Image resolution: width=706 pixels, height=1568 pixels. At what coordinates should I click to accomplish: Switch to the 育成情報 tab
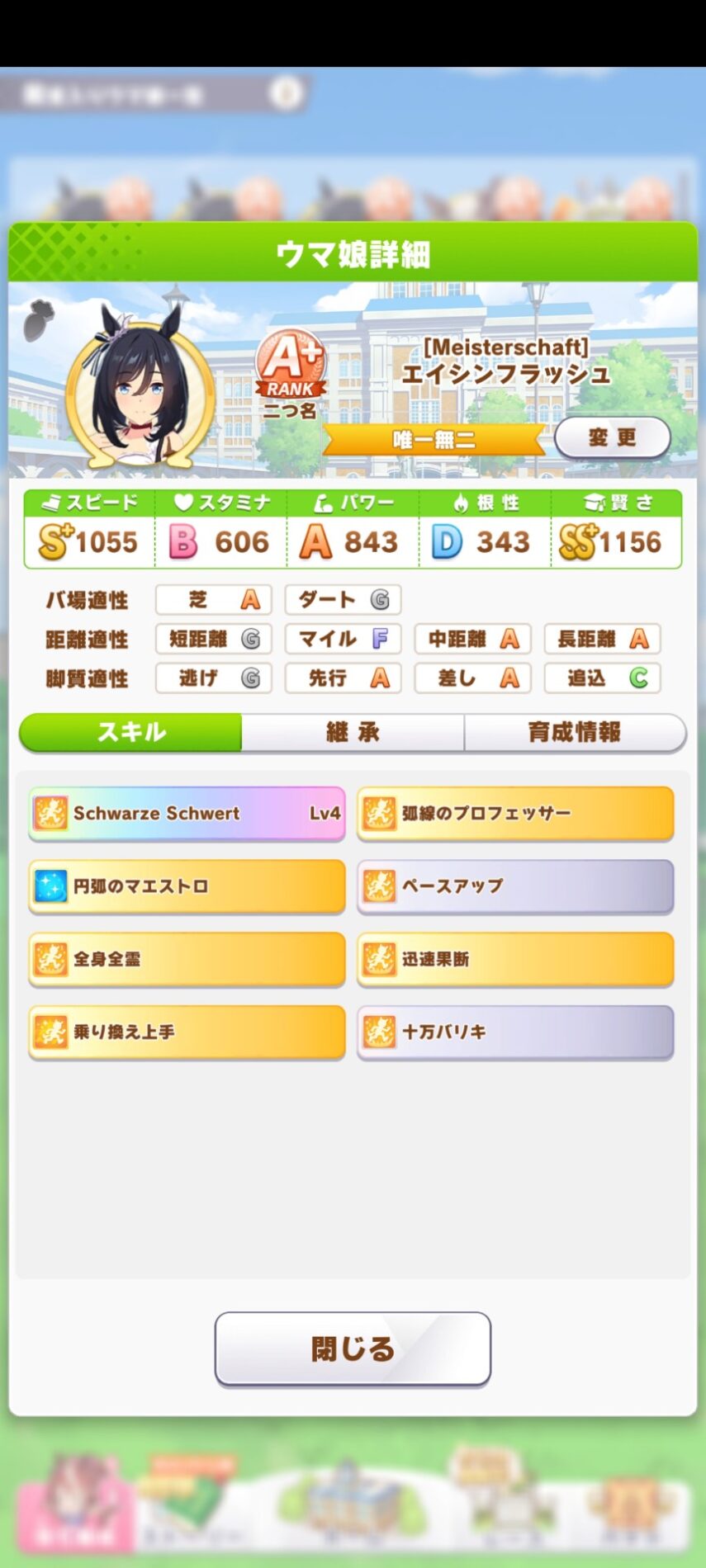[x=574, y=732]
